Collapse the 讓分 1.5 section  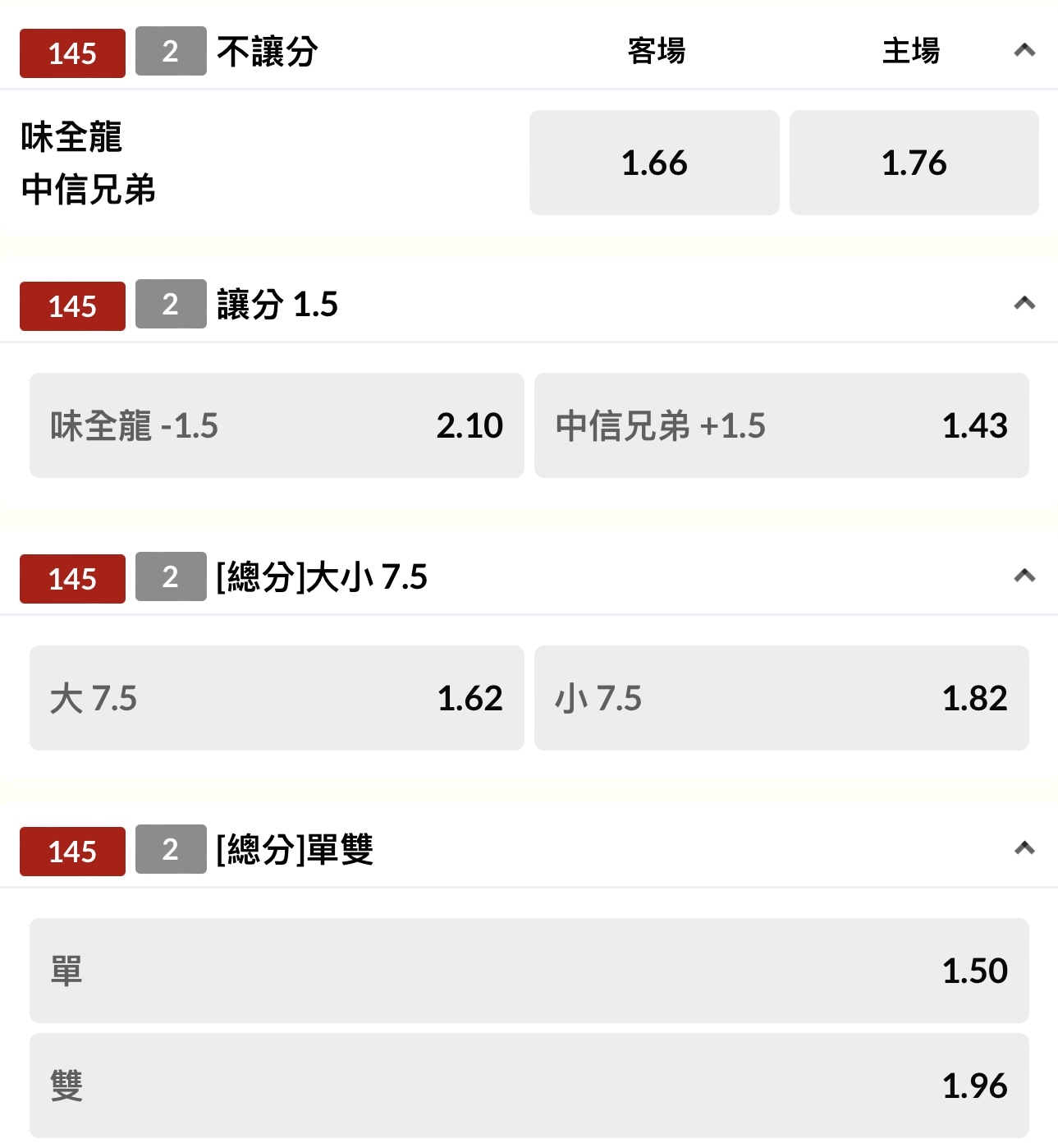[x=1024, y=304]
